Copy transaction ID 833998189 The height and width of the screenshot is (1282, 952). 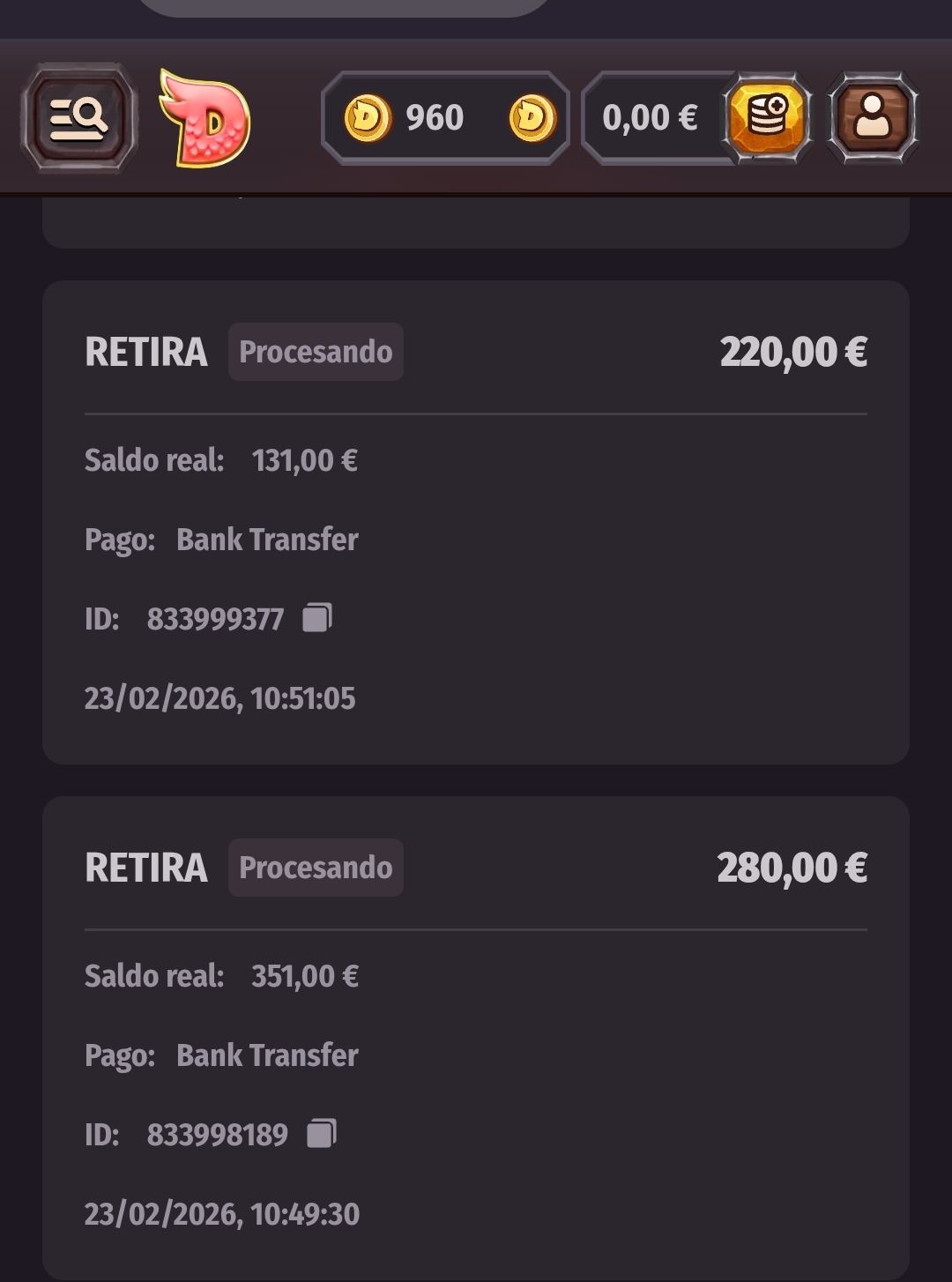tap(322, 1133)
